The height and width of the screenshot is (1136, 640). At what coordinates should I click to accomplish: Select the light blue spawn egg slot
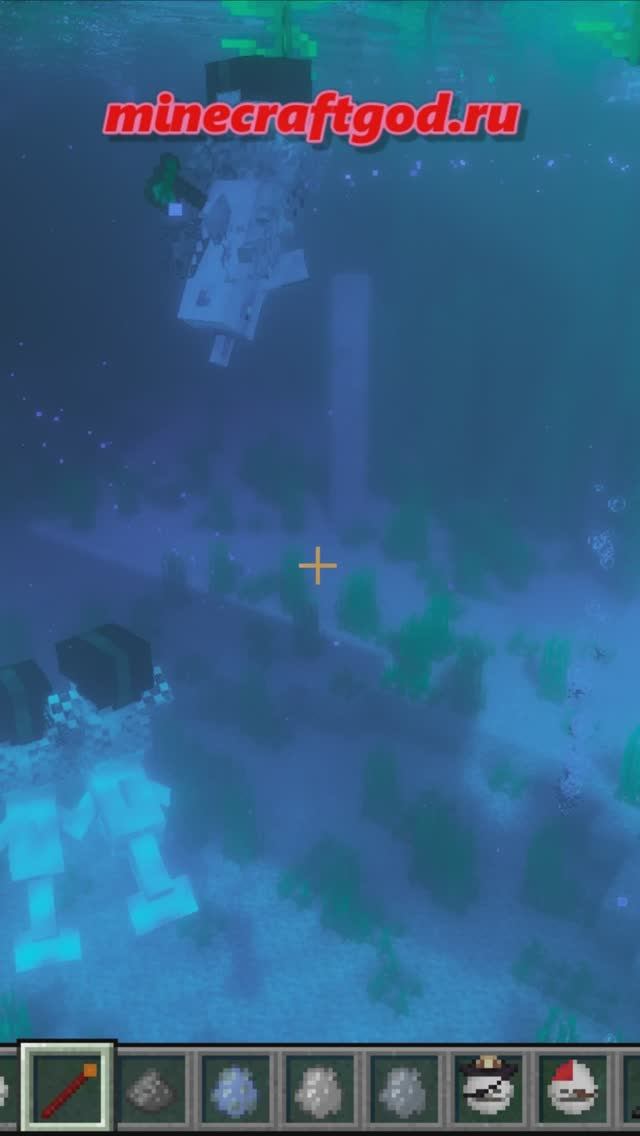pyautogui.click(x=235, y=1088)
